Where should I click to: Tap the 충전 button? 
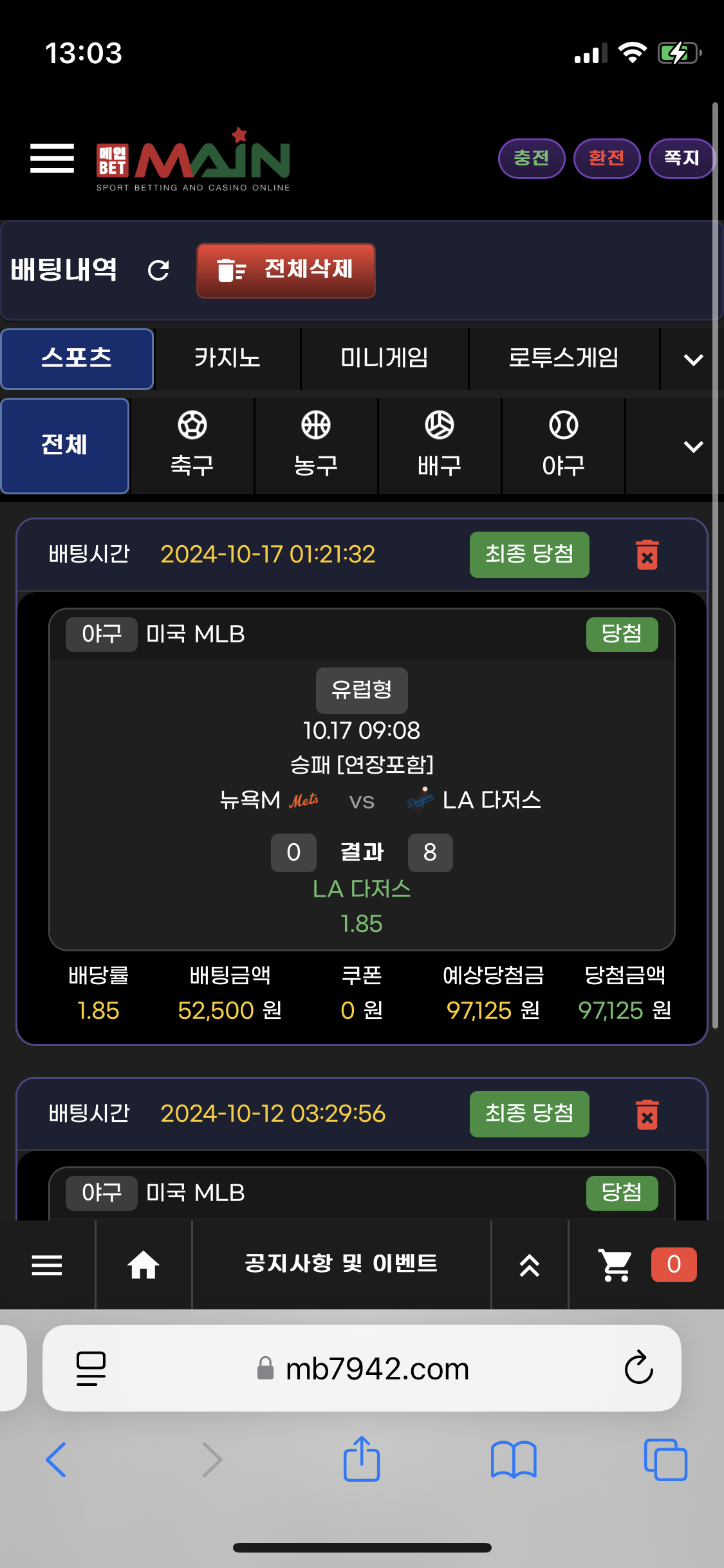[x=532, y=158]
